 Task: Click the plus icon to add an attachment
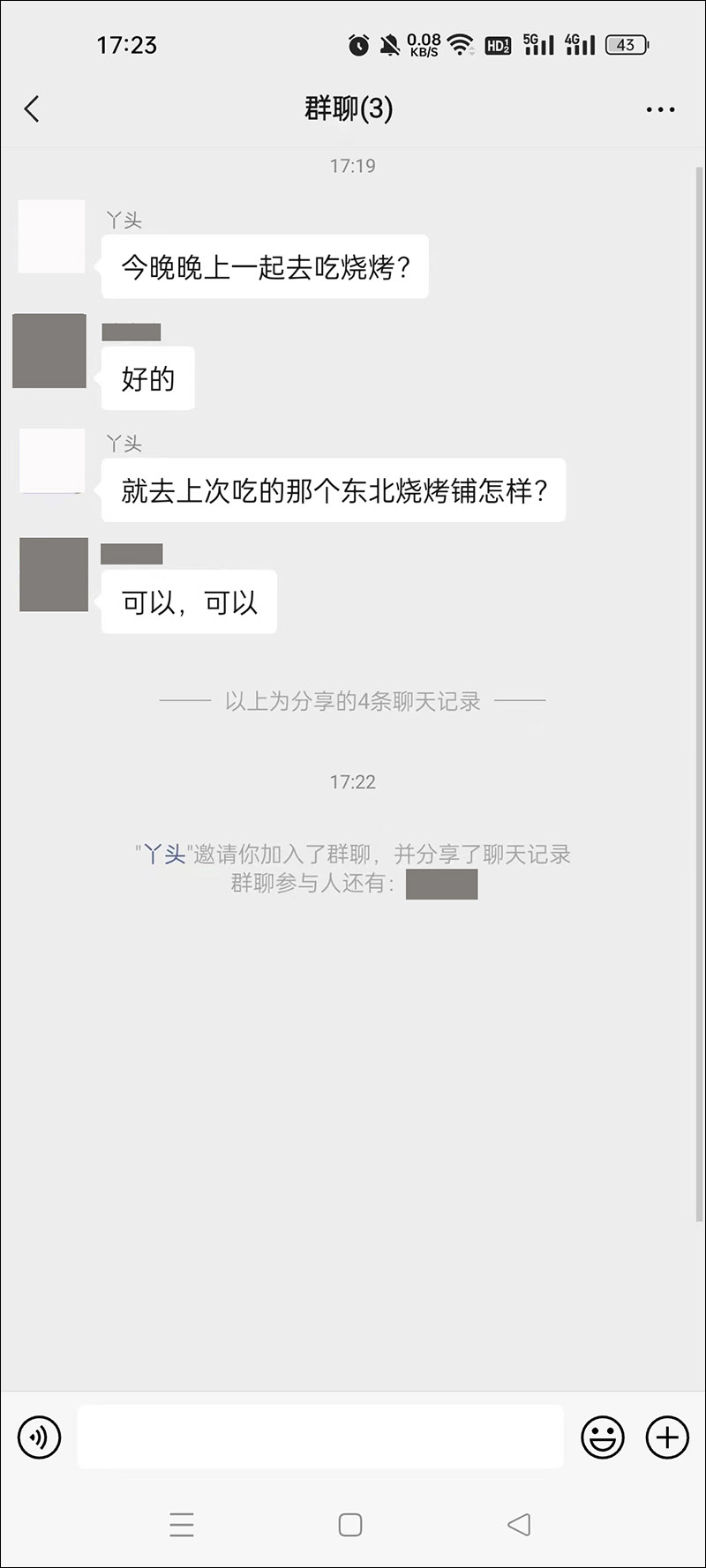[666, 1437]
